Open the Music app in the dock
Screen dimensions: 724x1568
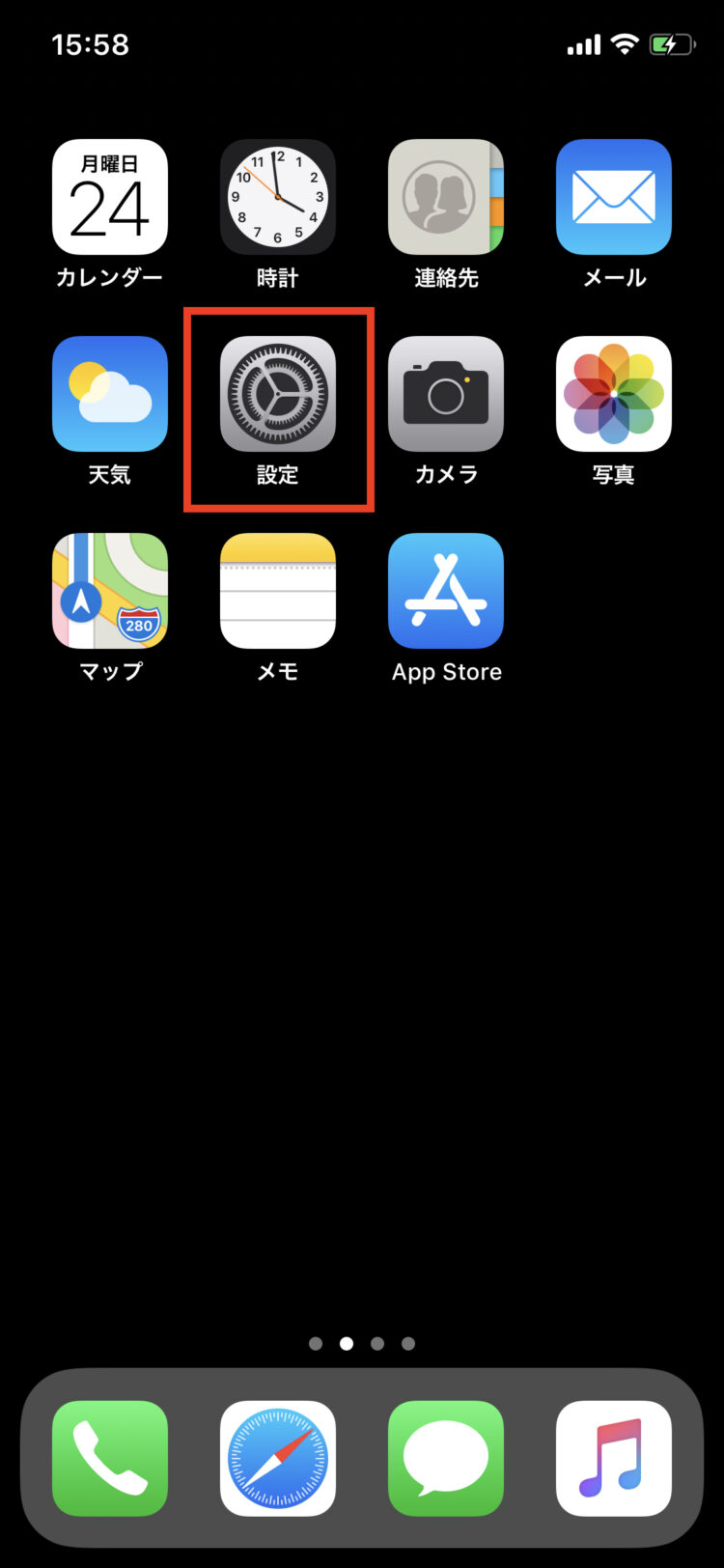point(614,1458)
